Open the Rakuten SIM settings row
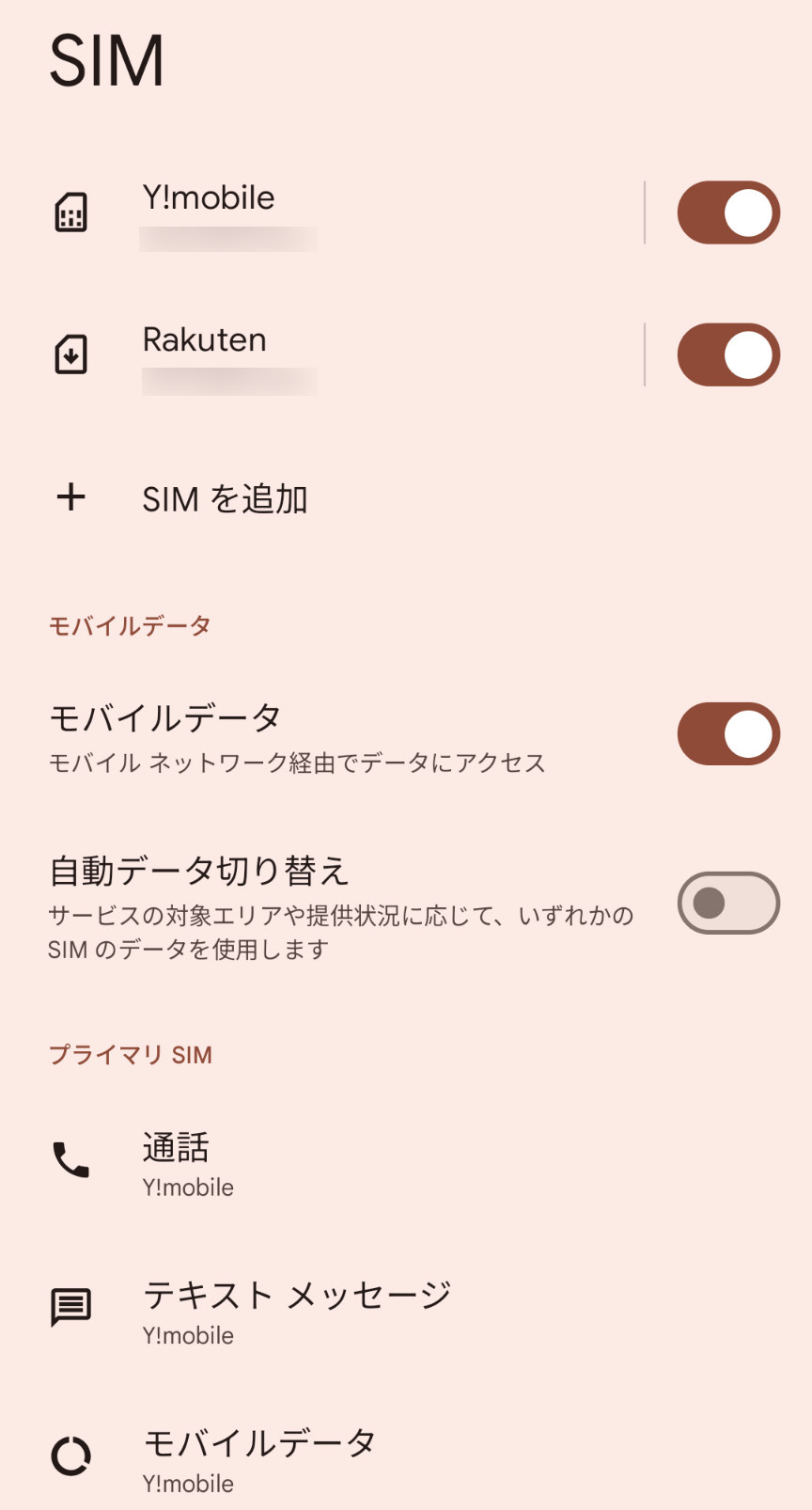This screenshot has width=812, height=1510. pyautogui.click(x=322, y=355)
